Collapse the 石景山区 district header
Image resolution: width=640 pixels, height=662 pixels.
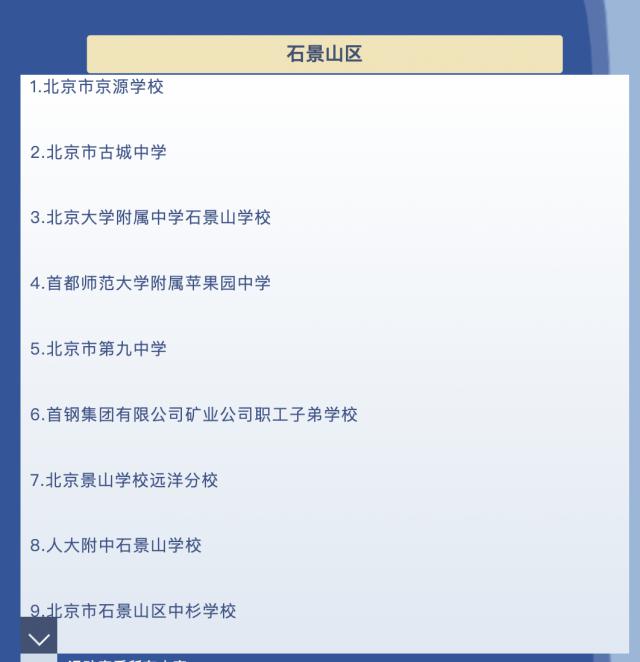[324, 54]
